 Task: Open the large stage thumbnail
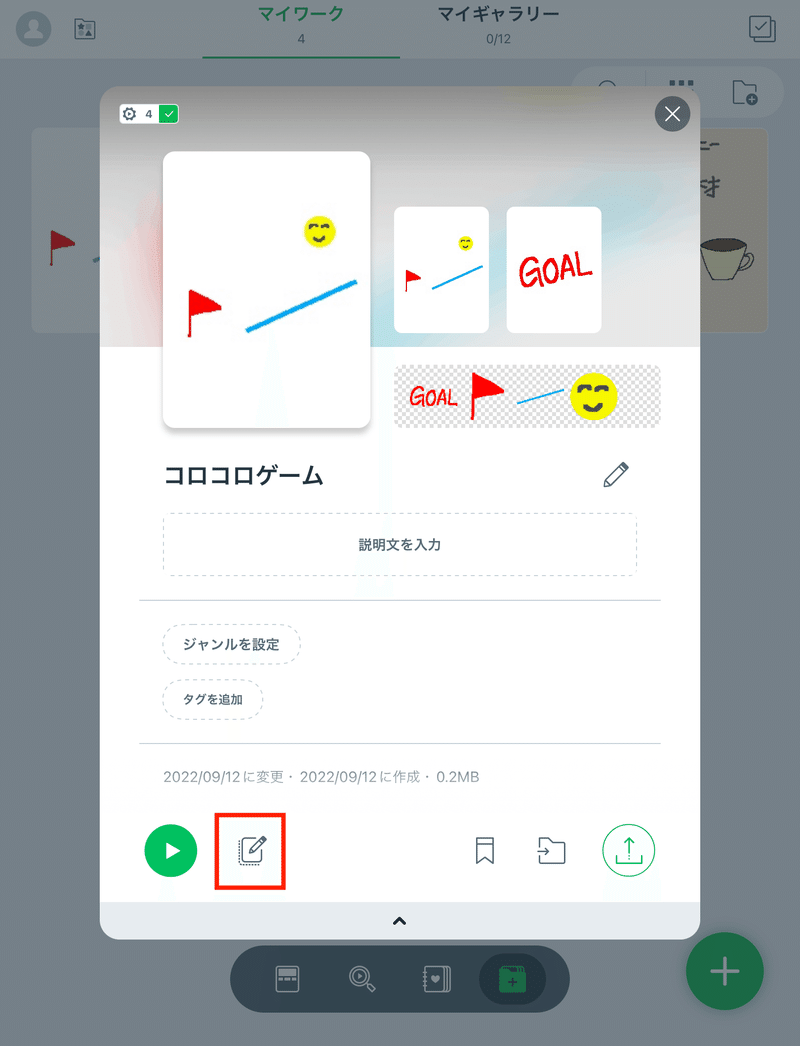pyautogui.click(x=266, y=290)
